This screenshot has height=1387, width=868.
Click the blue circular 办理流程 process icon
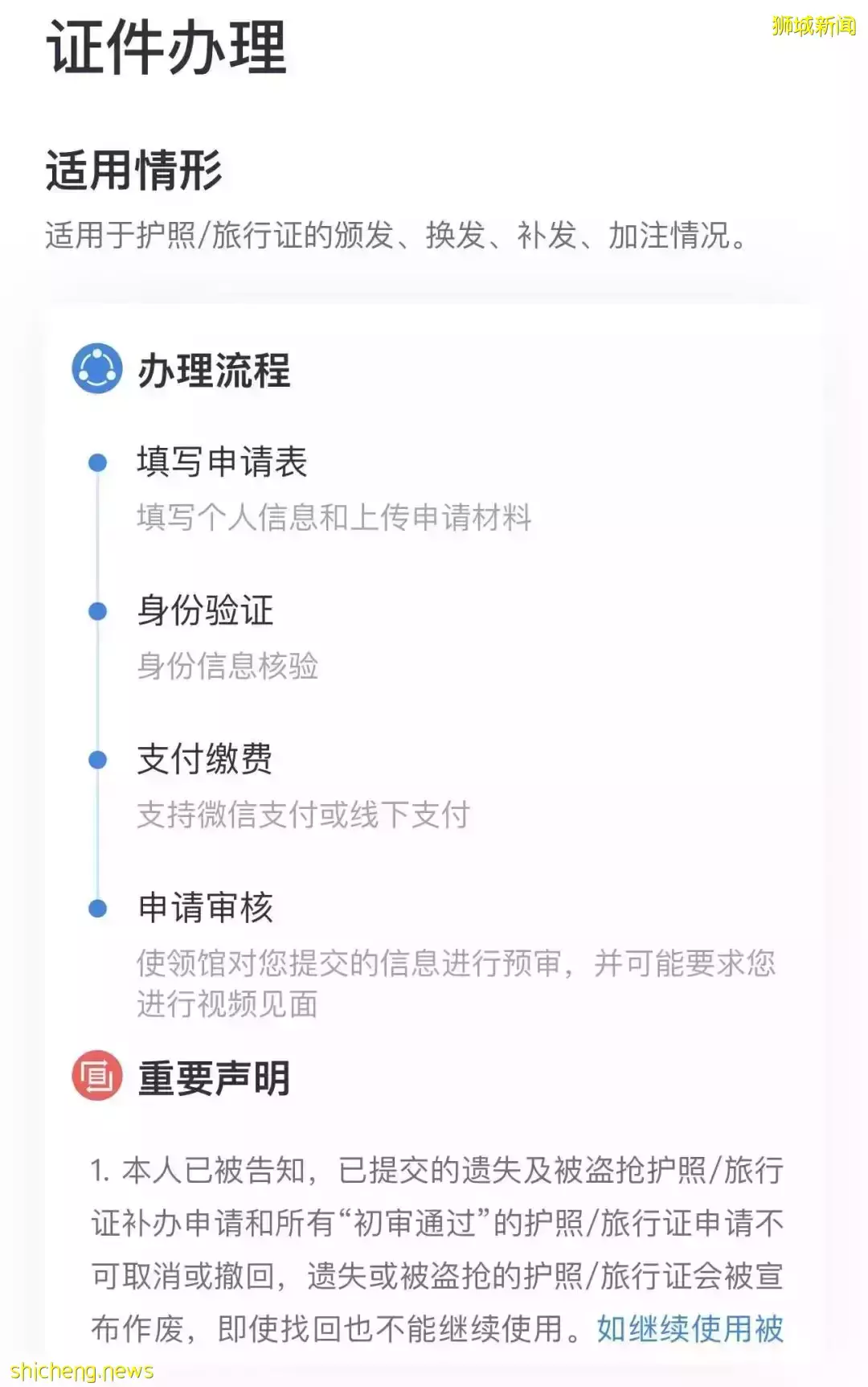[98, 368]
